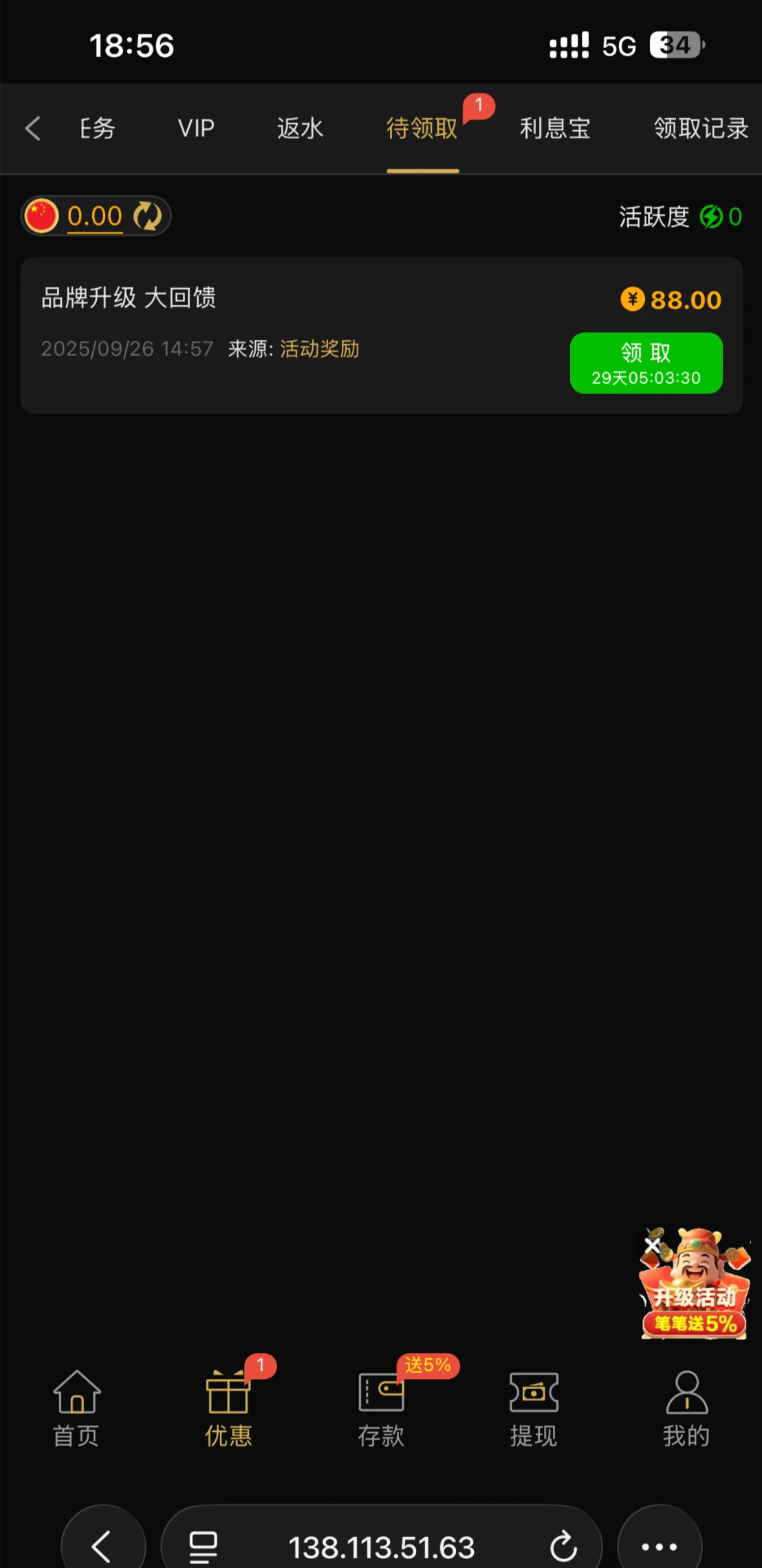Refresh the 0.00 balance
The height and width of the screenshot is (1568, 762).
coord(147,216)
